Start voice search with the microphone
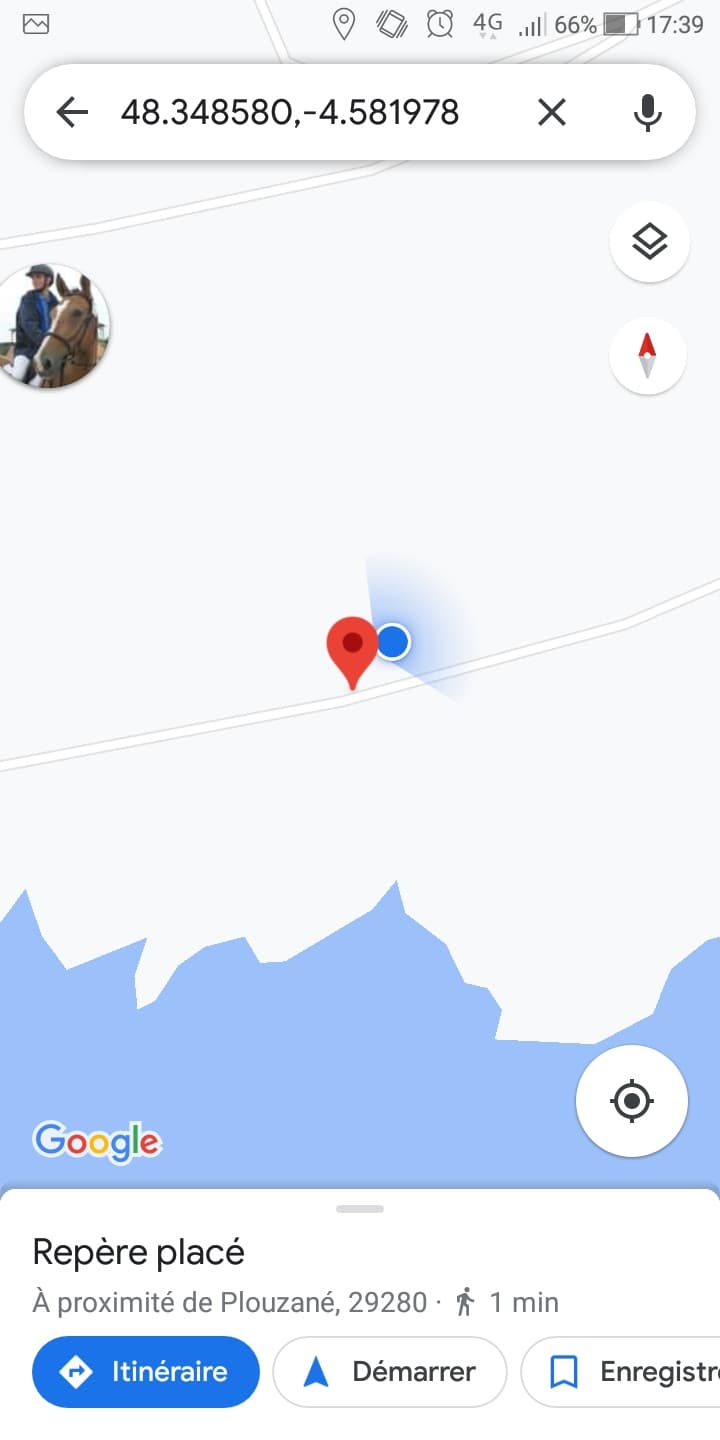The width and height of the screenshot is (720, 1440). (648, 112)
